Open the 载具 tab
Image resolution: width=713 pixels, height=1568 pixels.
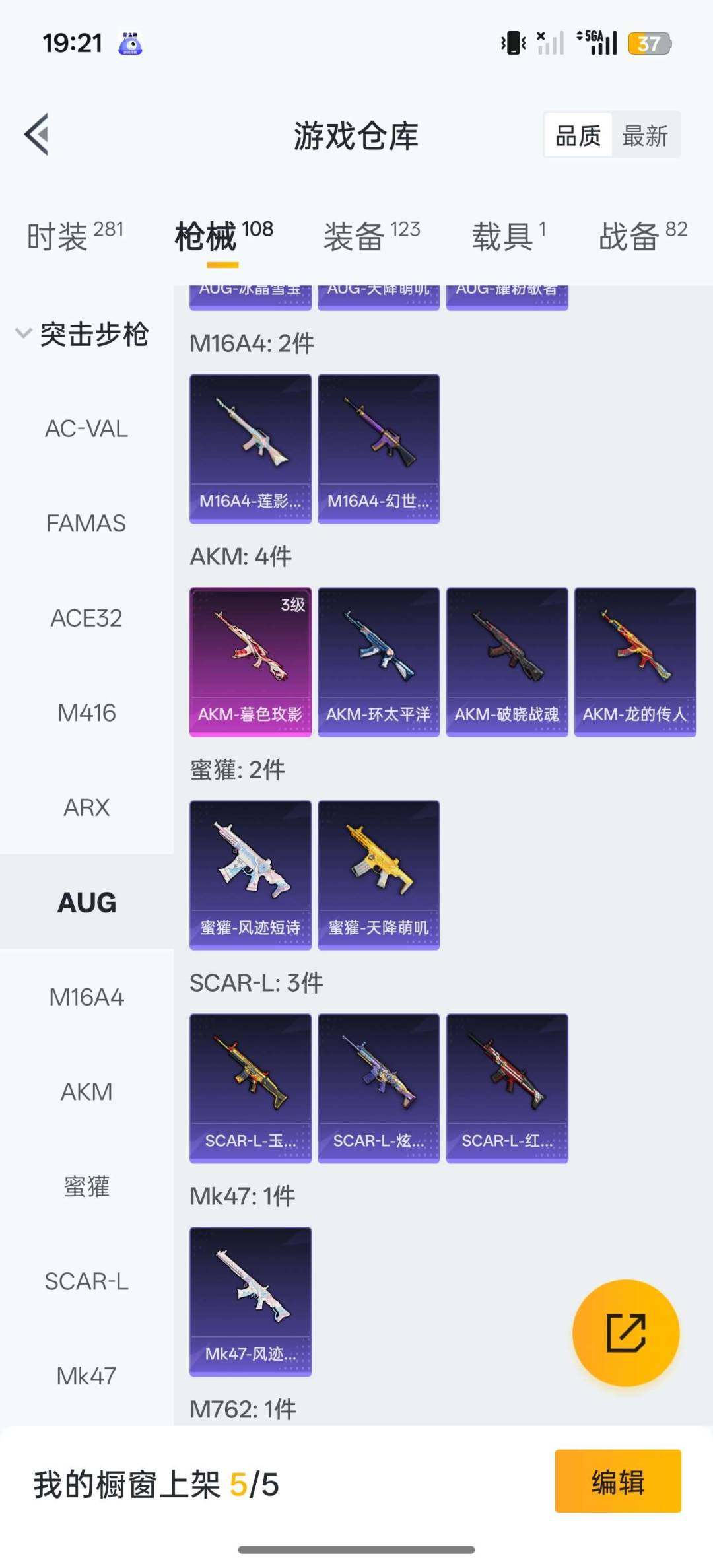508,236
